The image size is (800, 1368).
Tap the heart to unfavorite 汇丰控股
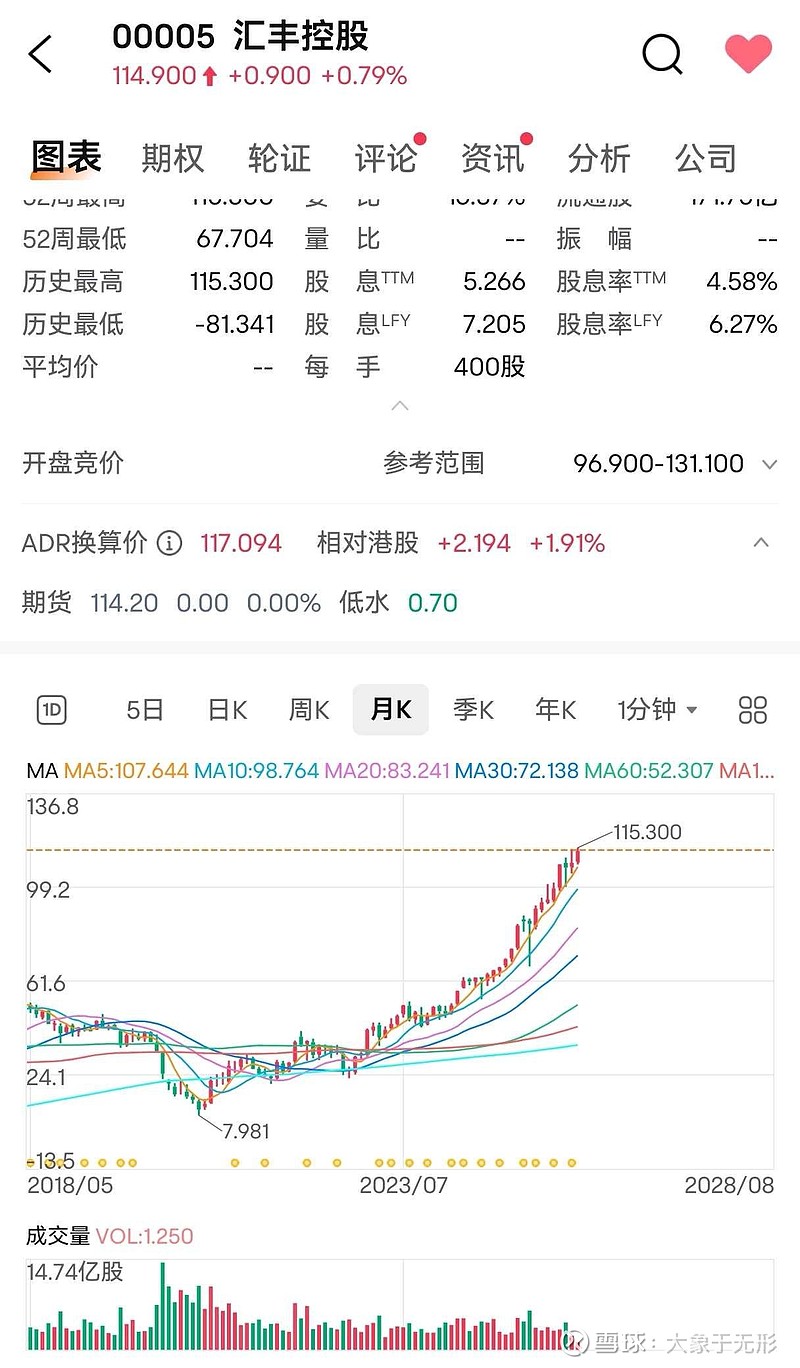(748, 55)
